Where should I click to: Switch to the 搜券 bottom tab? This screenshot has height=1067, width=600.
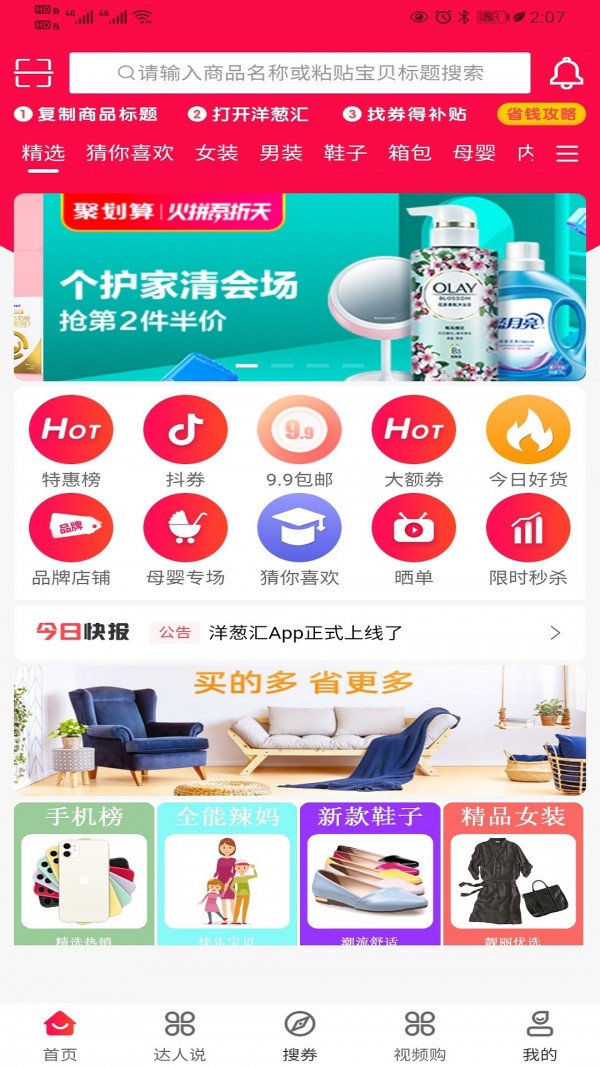pos(300,1035)
